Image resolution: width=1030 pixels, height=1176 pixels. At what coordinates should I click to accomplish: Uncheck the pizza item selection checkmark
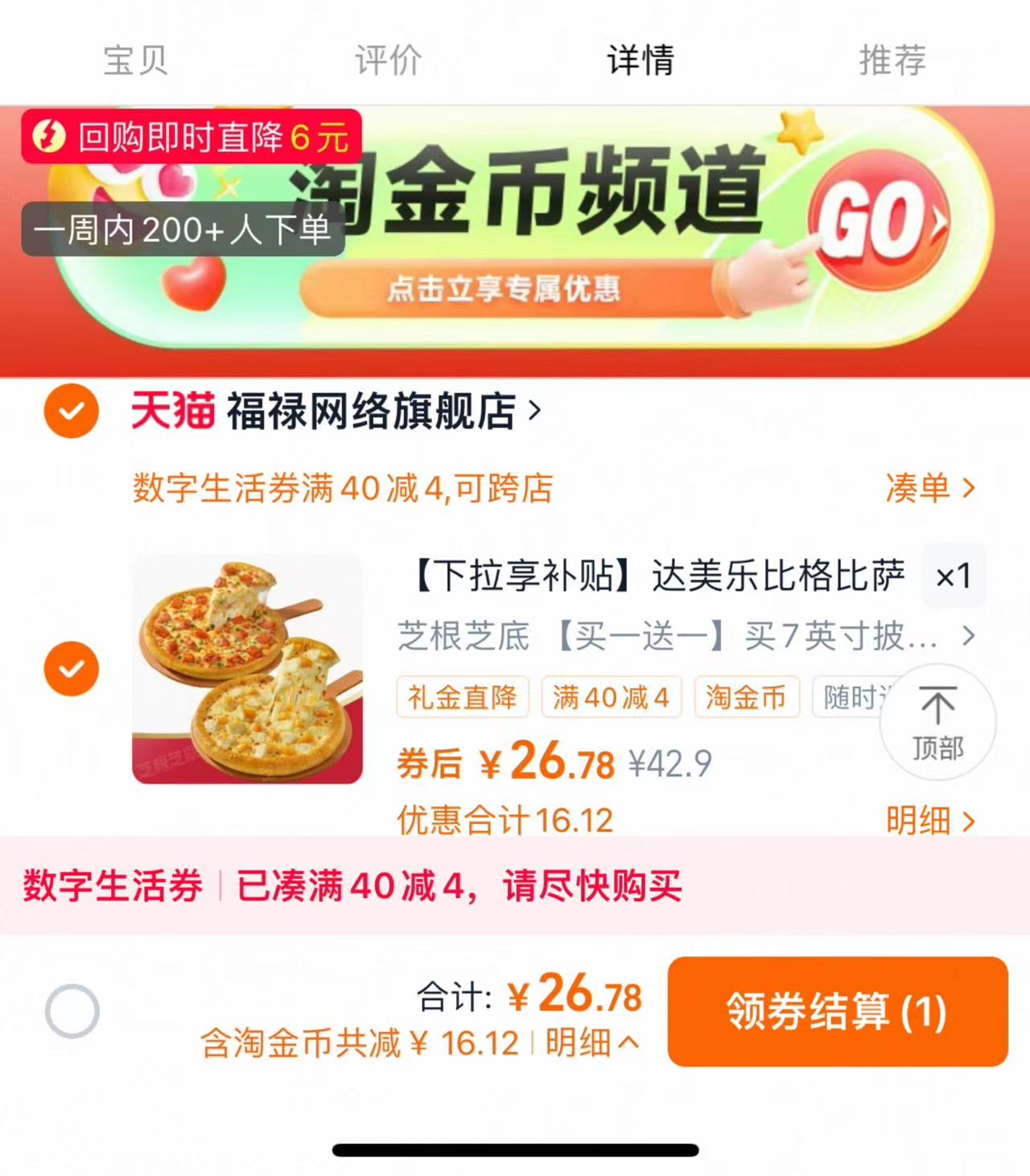[73, 668]
